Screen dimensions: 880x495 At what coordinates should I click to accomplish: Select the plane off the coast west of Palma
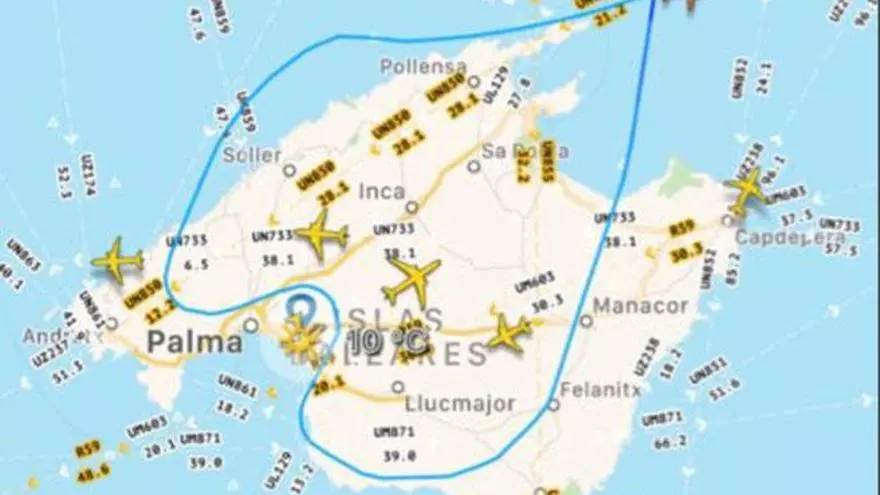point(118,260)
